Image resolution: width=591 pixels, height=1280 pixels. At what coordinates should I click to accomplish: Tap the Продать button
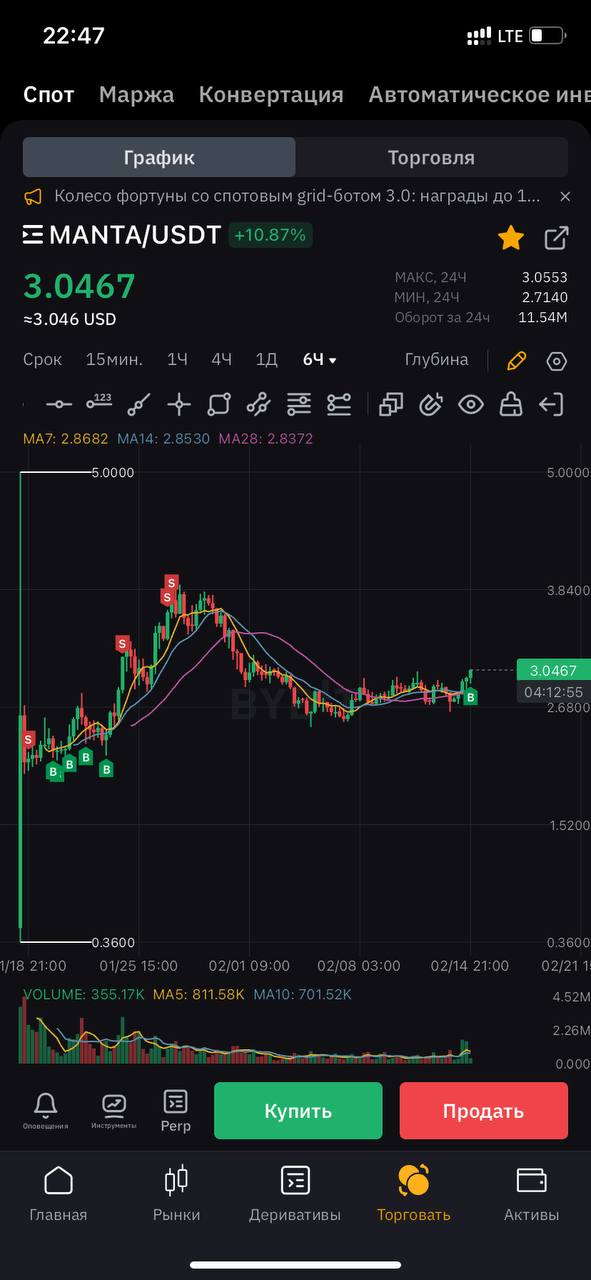484,1111
